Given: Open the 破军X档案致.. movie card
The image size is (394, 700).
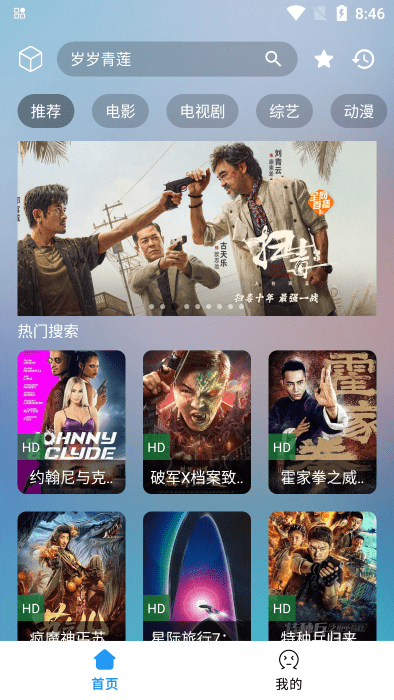Looking at the screenshot, I should coord(197,422).
